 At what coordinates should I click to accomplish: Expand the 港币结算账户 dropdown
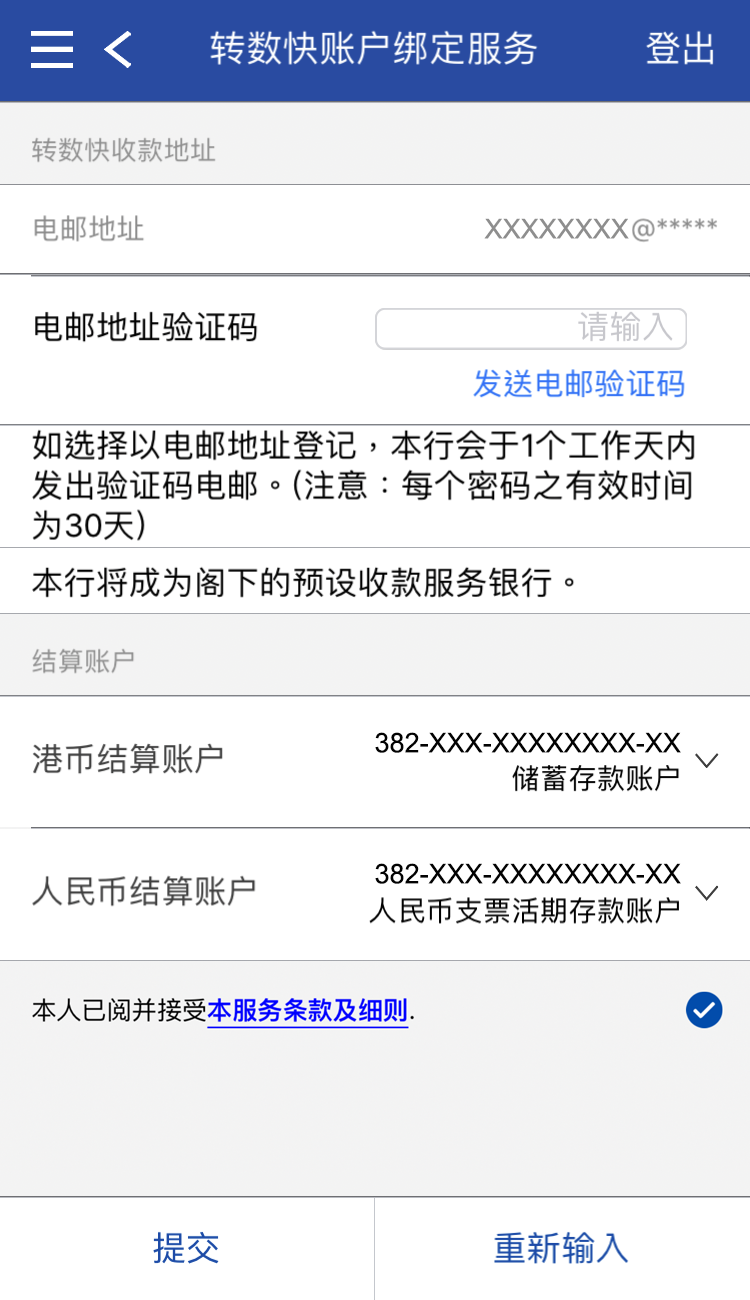point(706,761)
